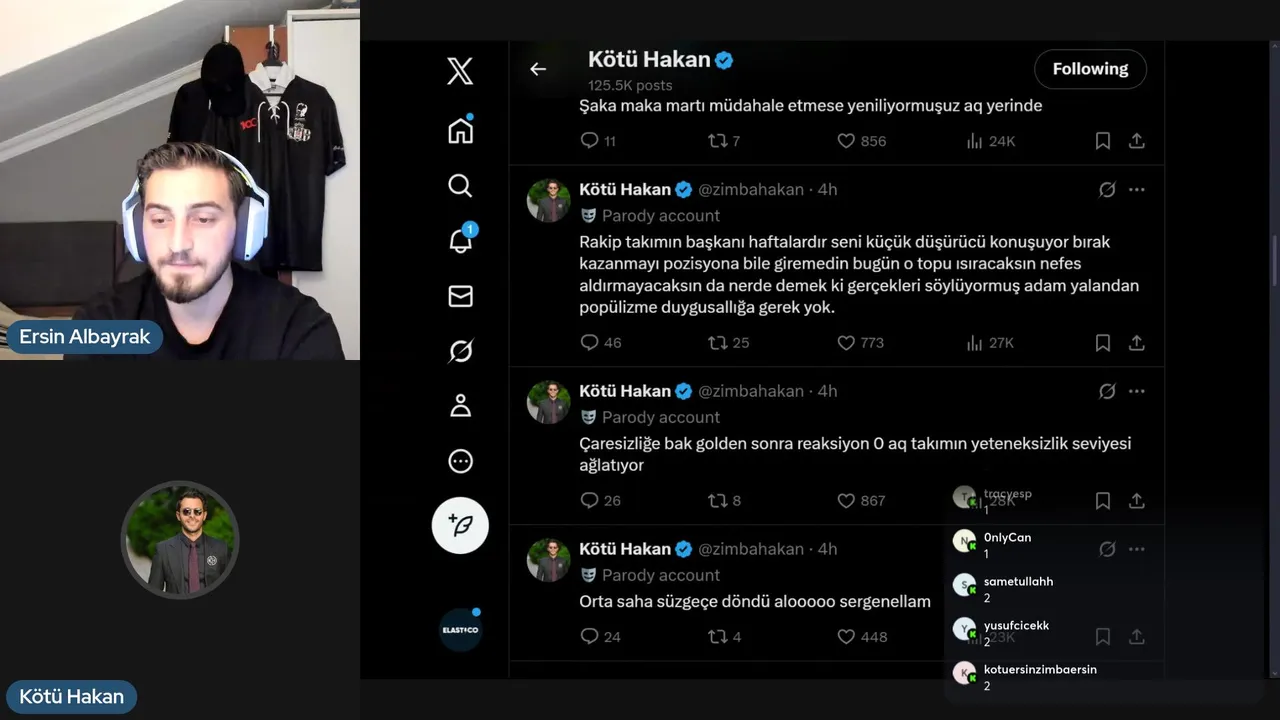The width and height of the screenshot is (1280, 720).
Task: Open the notifications bell
Action: click(460, 241)
